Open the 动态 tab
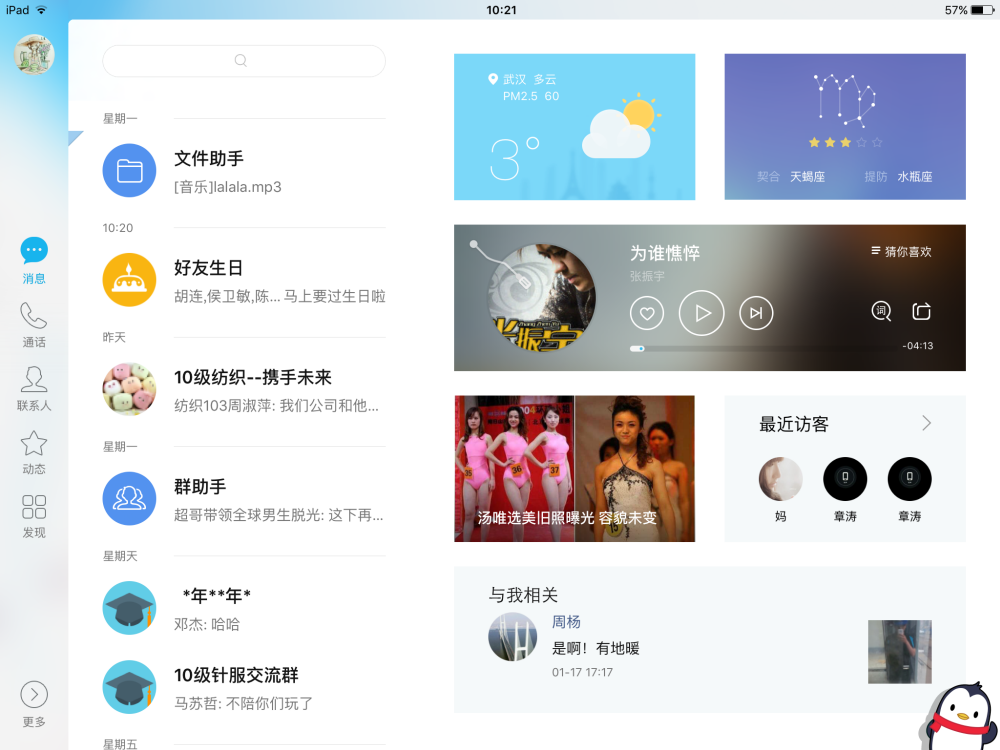1000x750 pixels. coord(34,452)
